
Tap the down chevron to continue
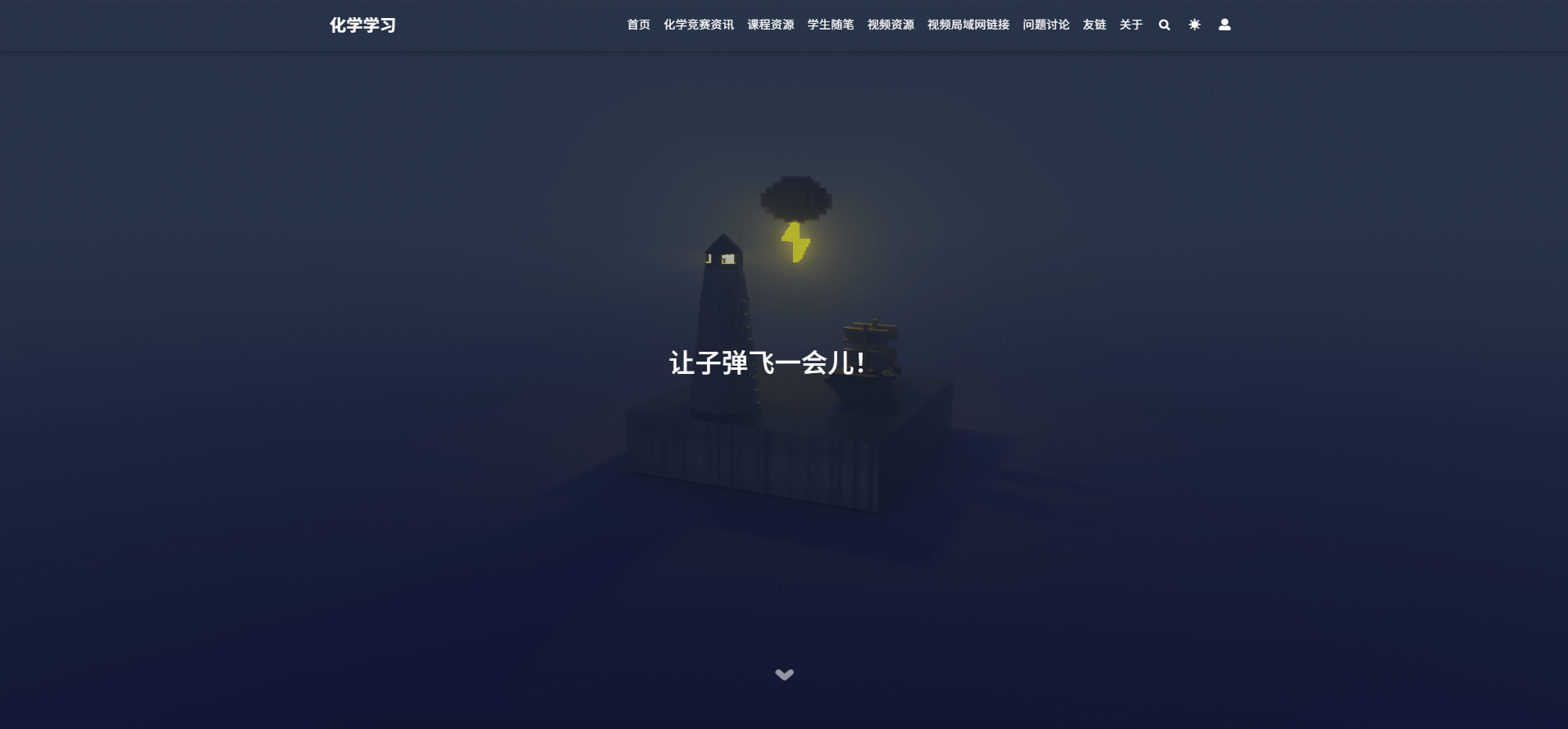click(x=784, y=674)
